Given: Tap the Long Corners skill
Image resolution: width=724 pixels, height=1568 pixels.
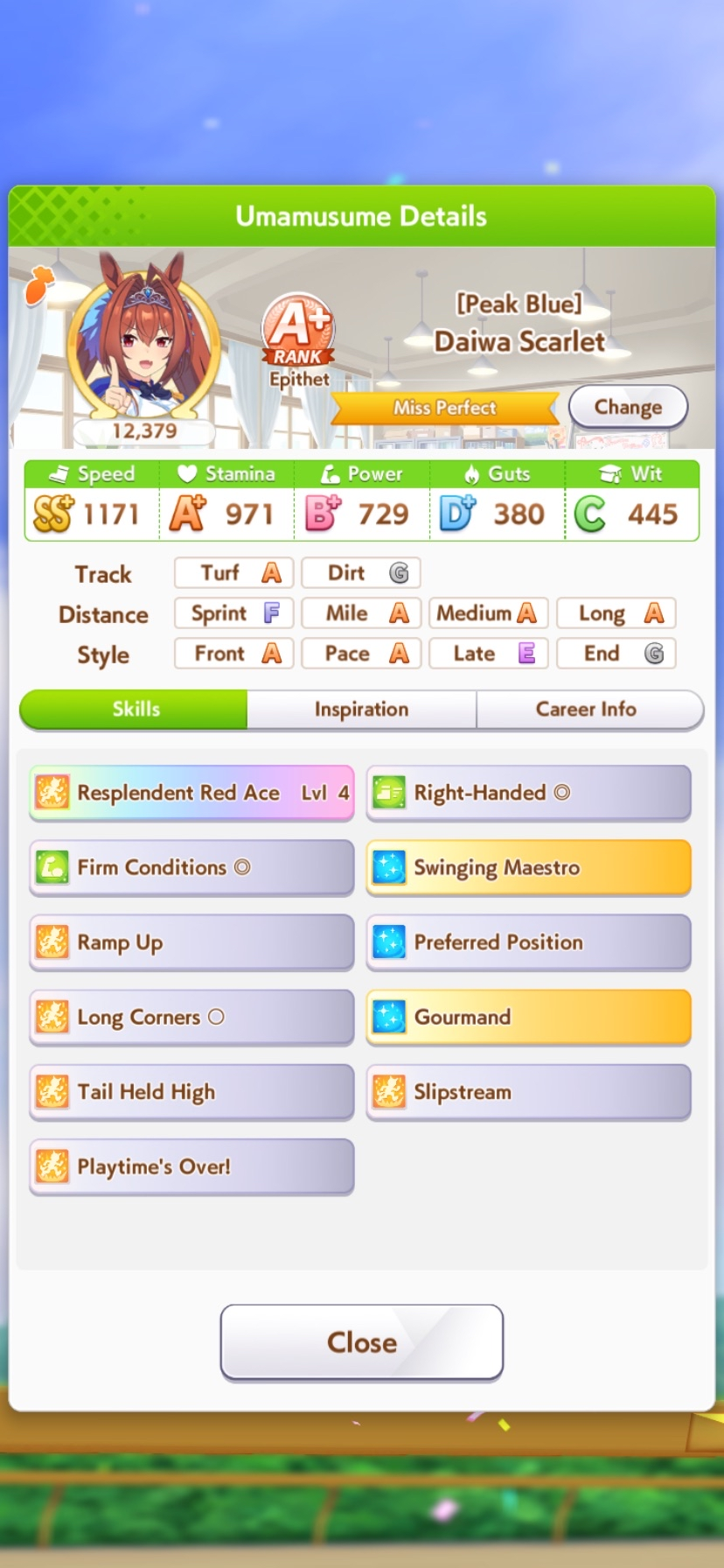Looking at the screenshot, I should (191, 1017).
